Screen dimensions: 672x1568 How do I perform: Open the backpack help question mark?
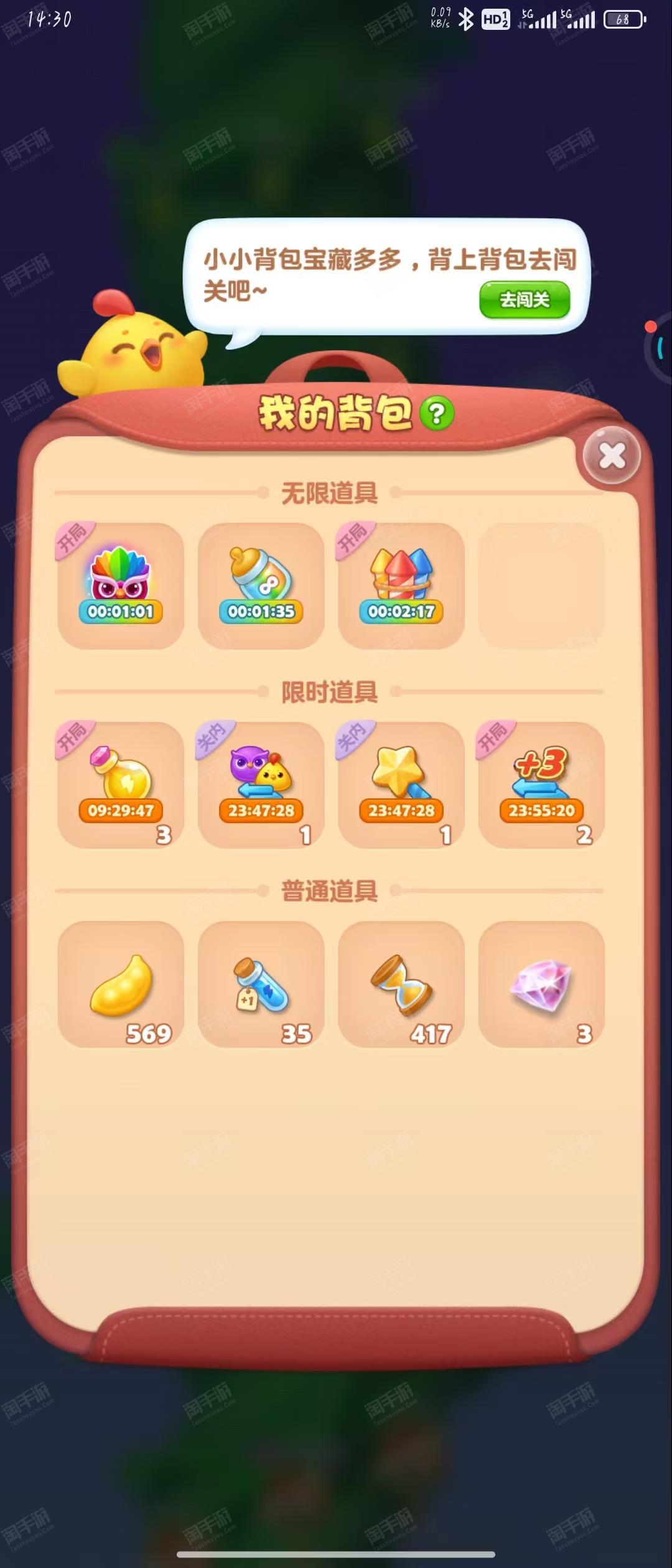pyautogui.click(x=437, y=413)
